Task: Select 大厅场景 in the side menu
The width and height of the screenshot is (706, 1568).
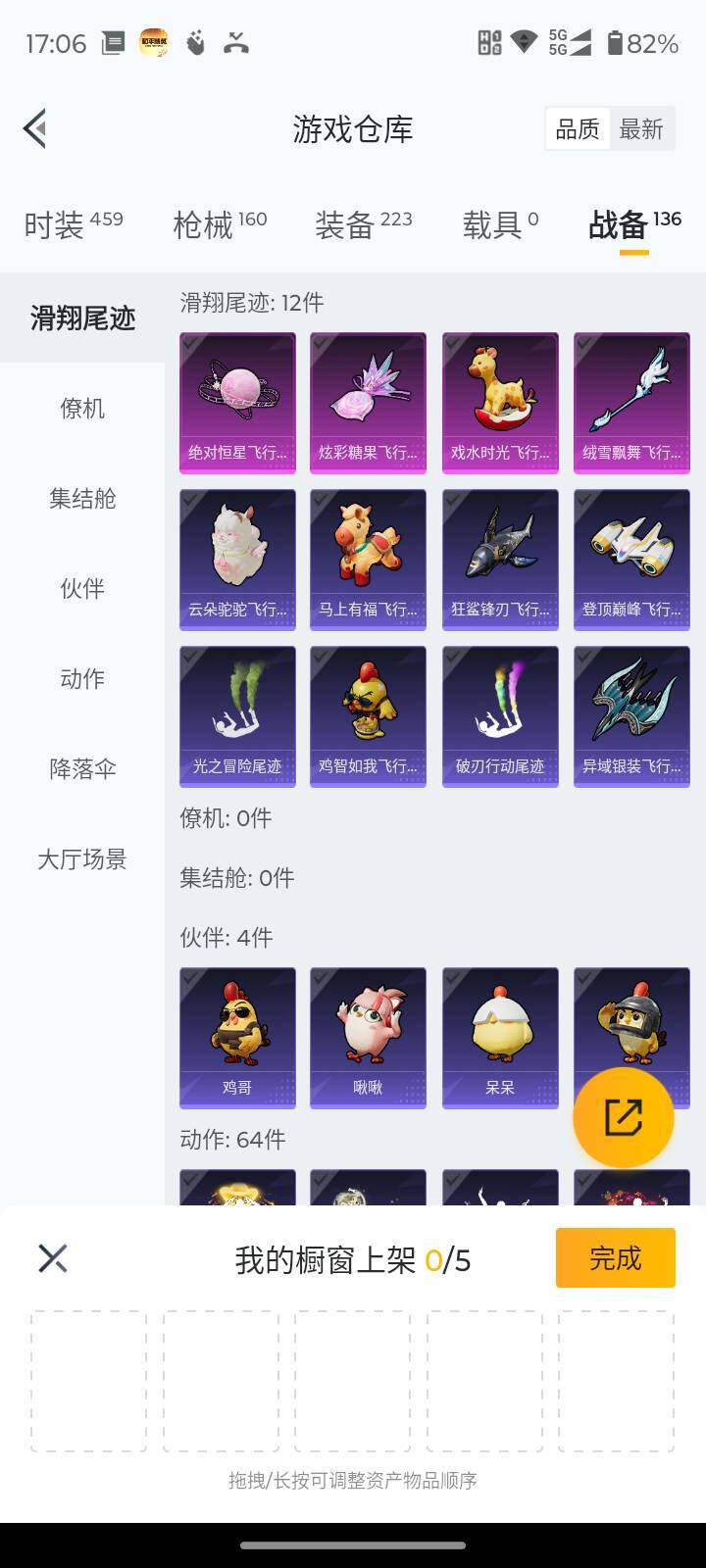Action: coord(82,859)
